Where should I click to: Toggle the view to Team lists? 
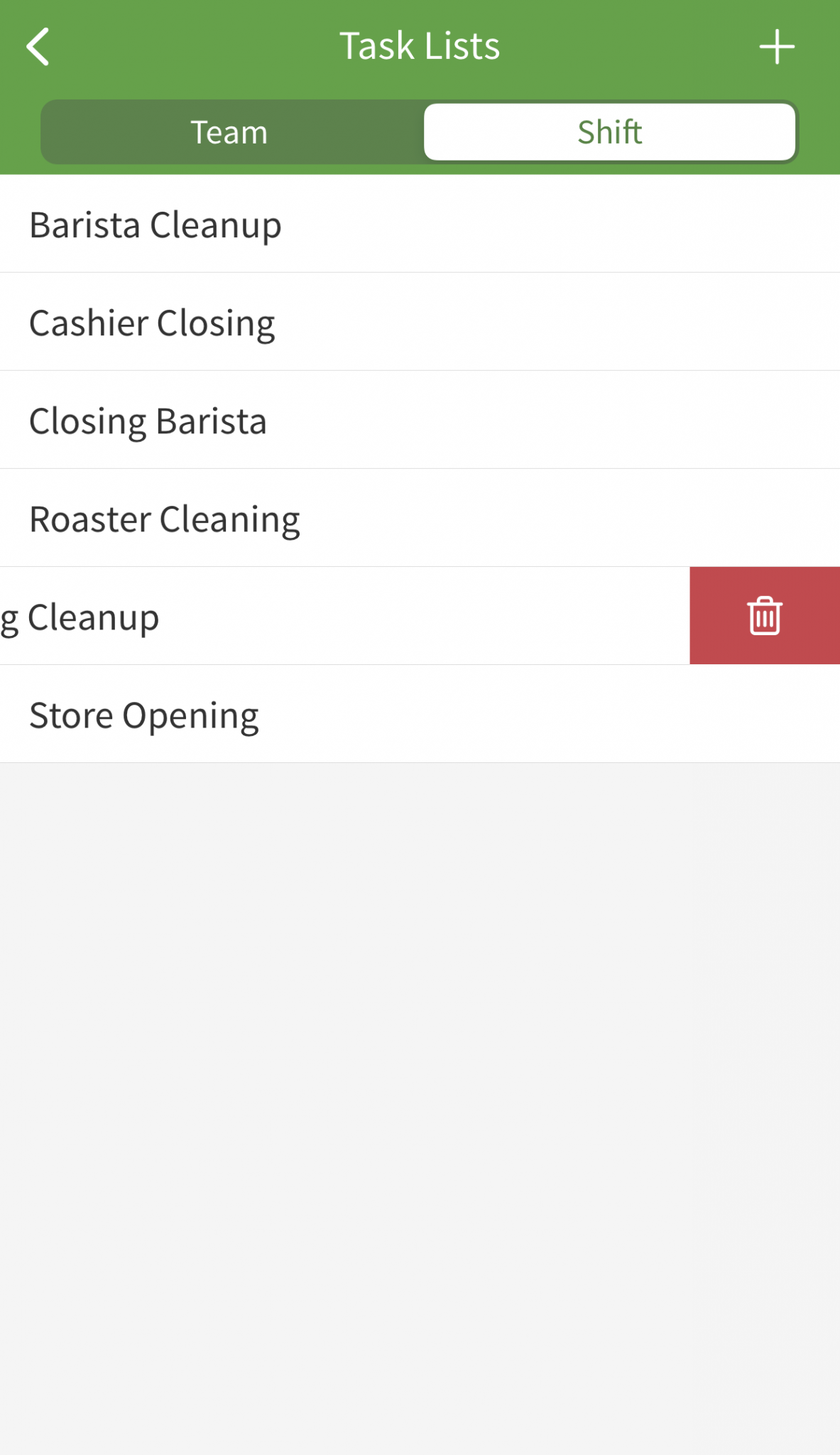pyautogui.click(x=229, y=131)
